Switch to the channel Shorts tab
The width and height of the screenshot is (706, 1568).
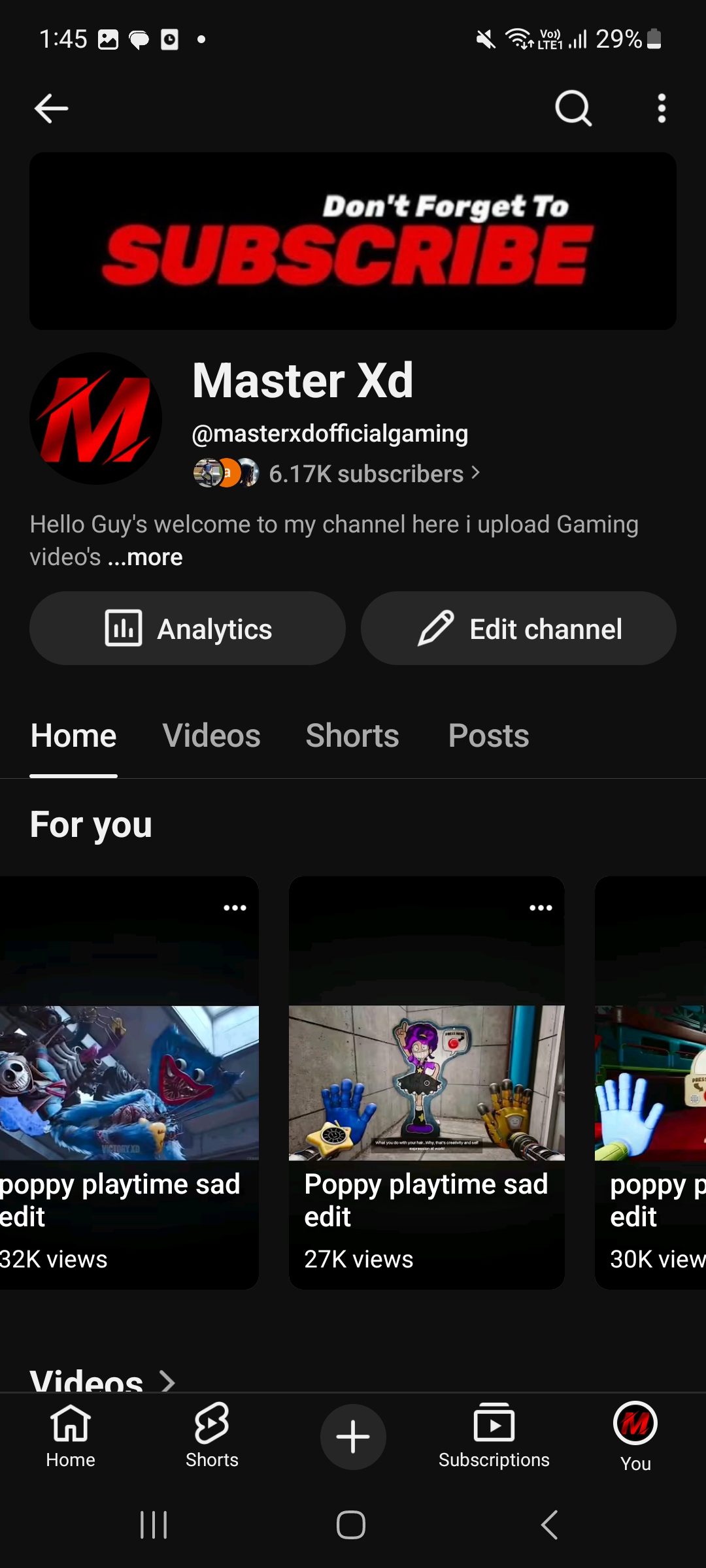352,736
